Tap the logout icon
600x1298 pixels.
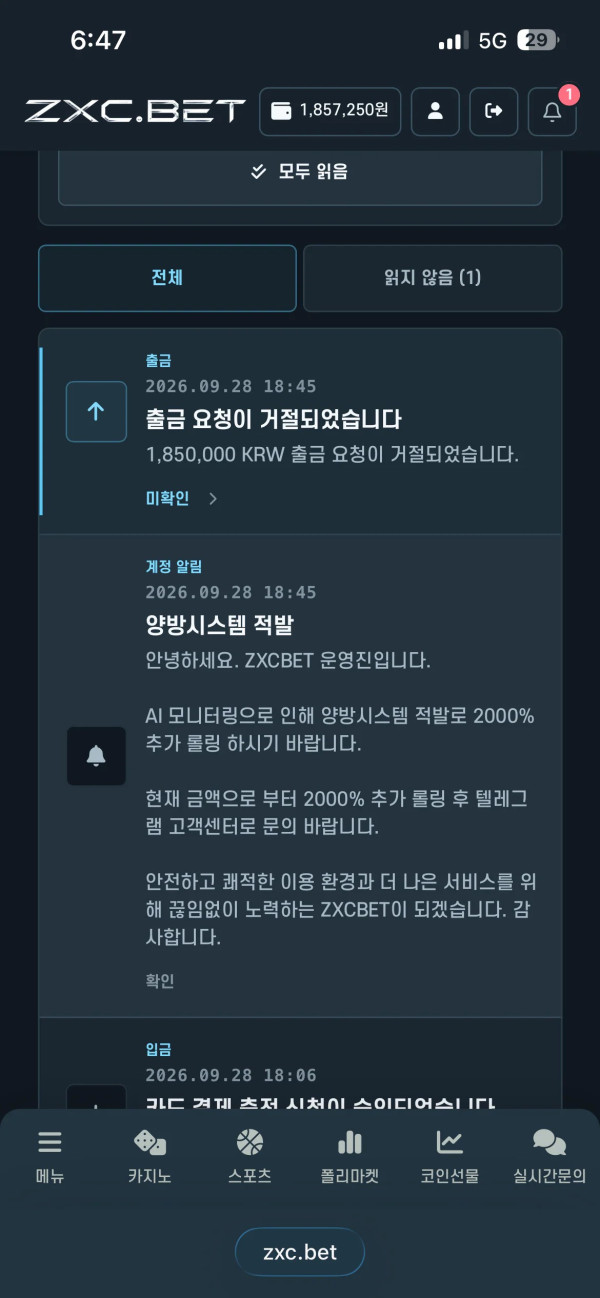pyautogui.click(x=494, y=111)
